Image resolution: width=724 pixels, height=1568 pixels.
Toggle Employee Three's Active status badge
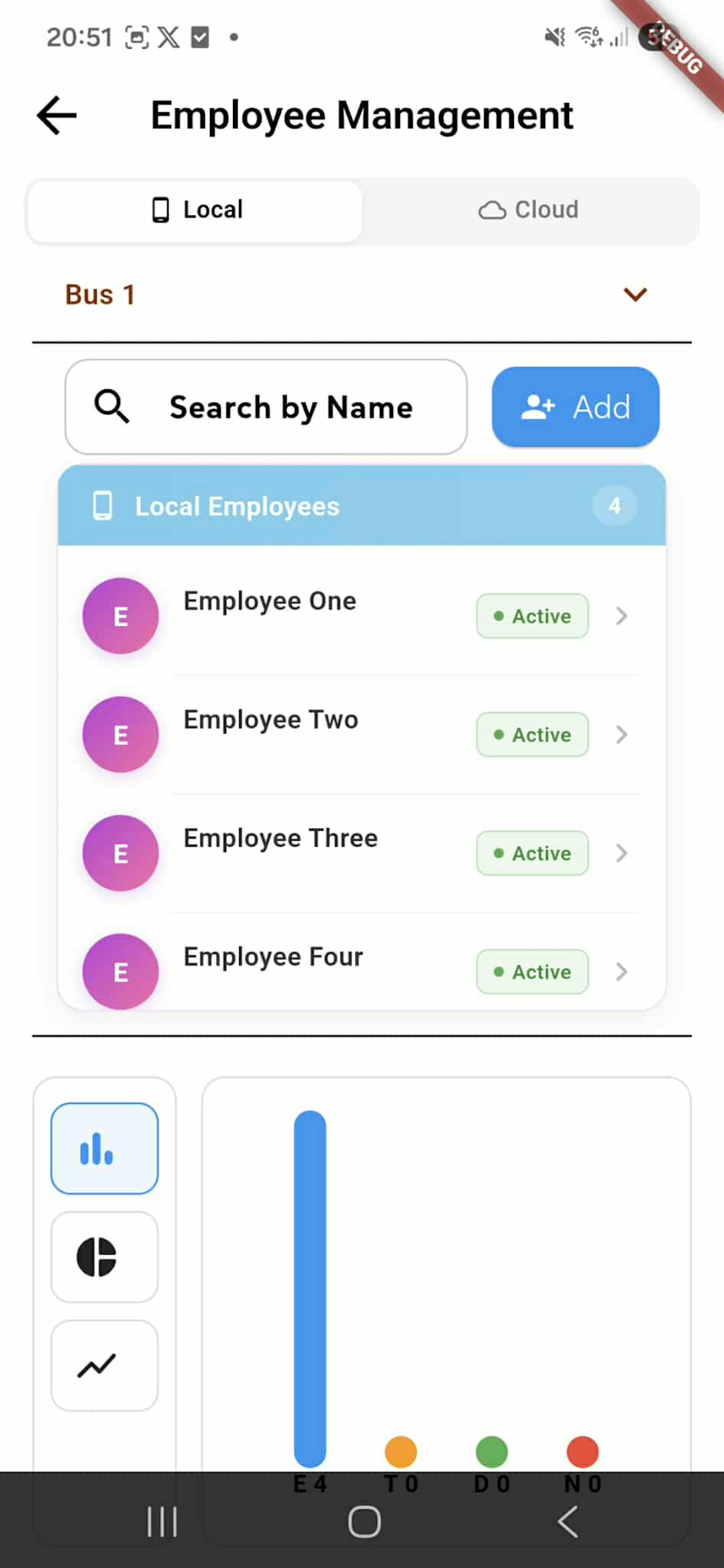click(x=532, y=854)
